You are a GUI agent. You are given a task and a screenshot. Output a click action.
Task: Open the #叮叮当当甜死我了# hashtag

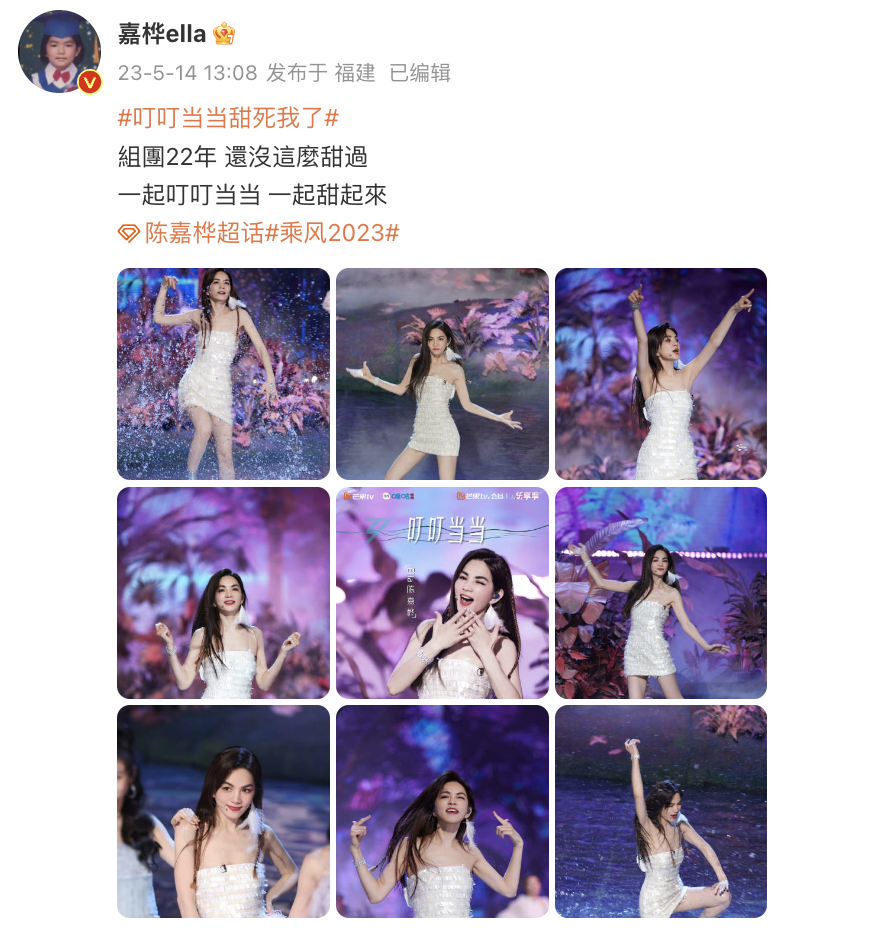tap(228, 118)
